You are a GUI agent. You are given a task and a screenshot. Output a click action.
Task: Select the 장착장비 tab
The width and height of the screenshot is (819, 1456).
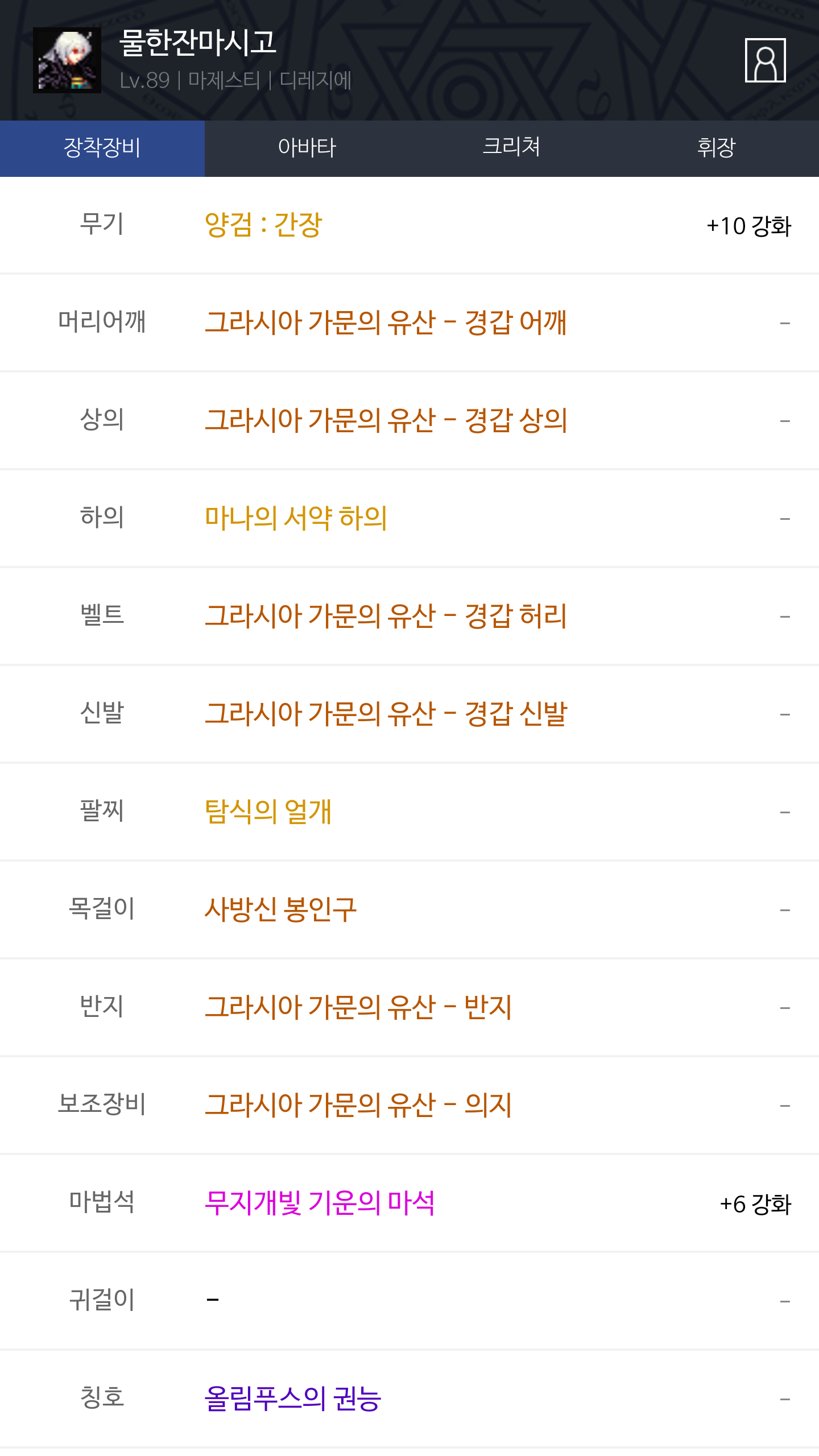pyautogui.click(x=102, y=148)
